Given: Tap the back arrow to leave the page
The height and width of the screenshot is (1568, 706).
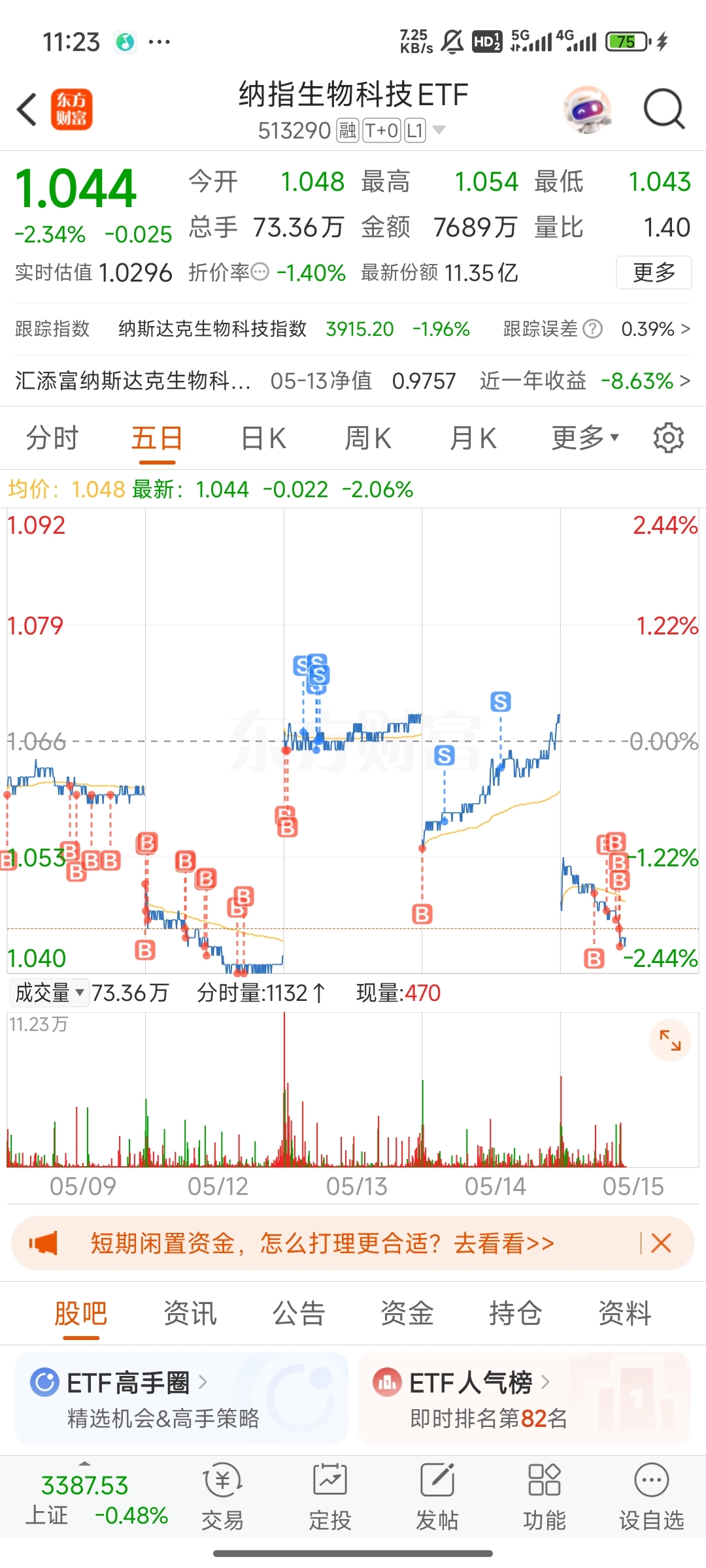Looking at the screenshot, I should (26, 109).
